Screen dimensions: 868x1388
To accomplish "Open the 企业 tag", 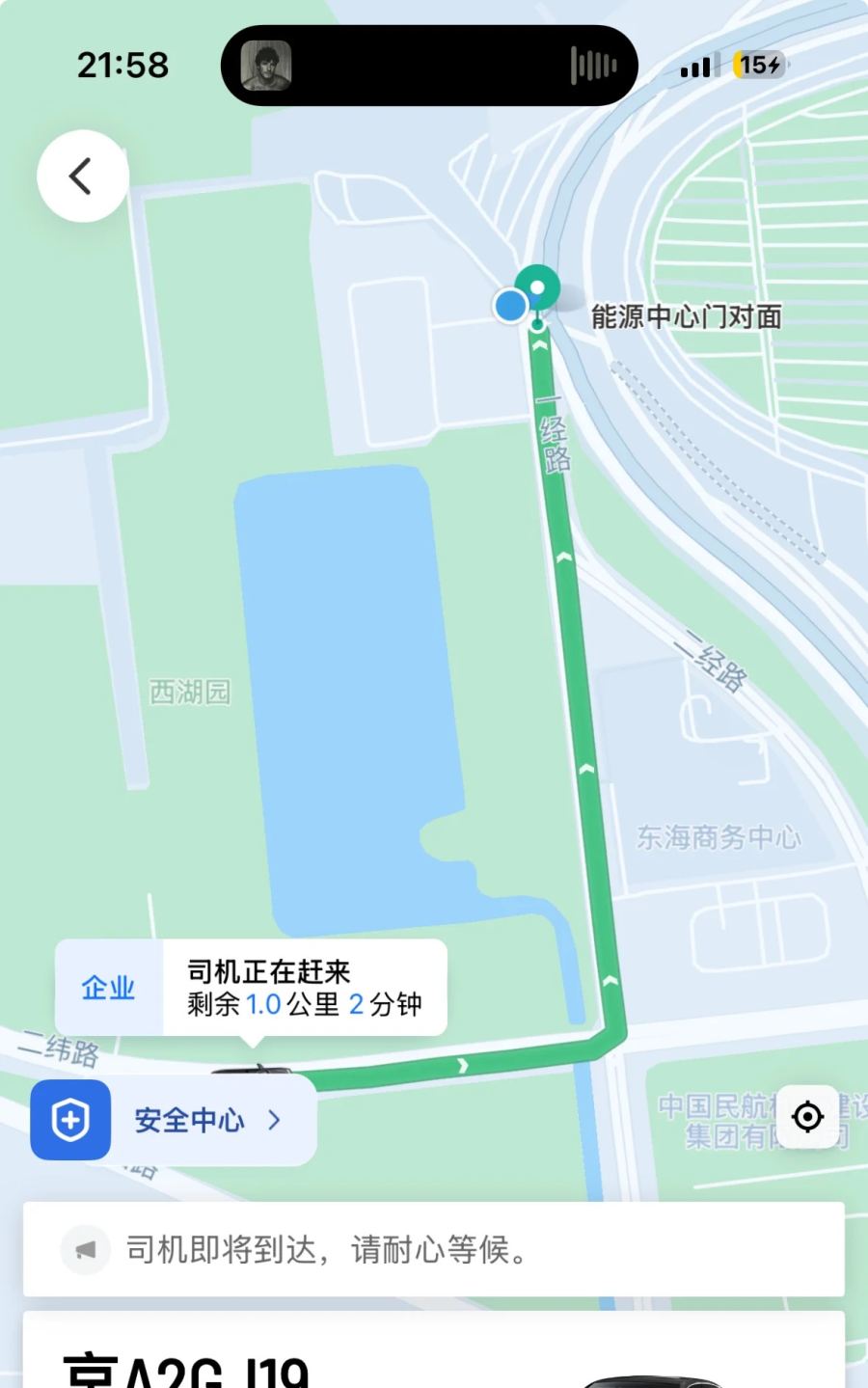I will click(107, 986).
